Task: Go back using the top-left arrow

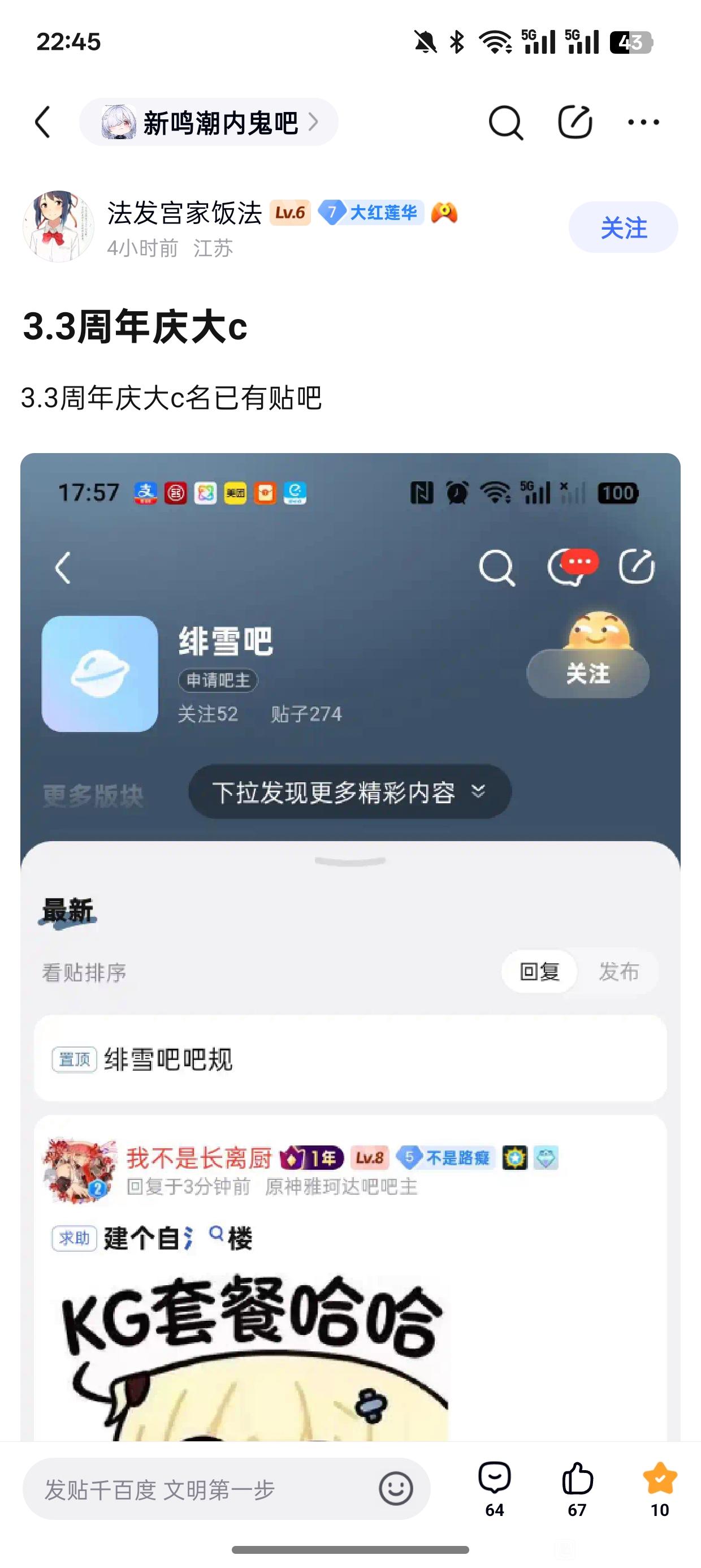Action: point(42,122)
